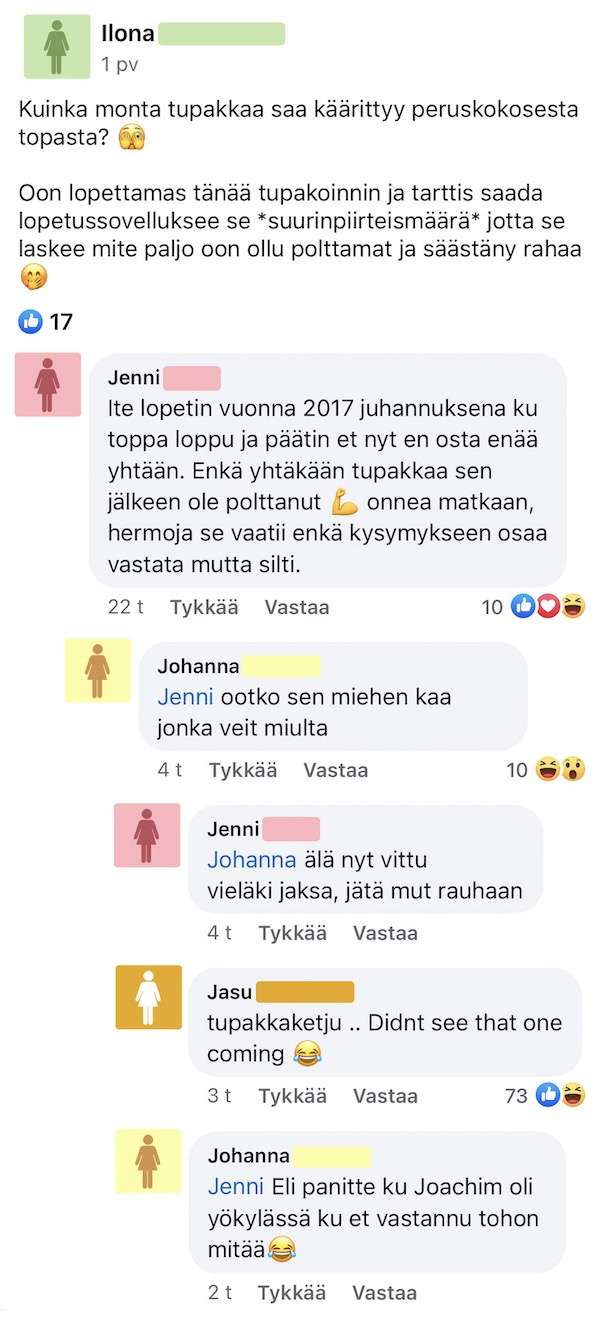Tap Tykkää under Jenni's "jätä mut rauhaan" reply

292,933
